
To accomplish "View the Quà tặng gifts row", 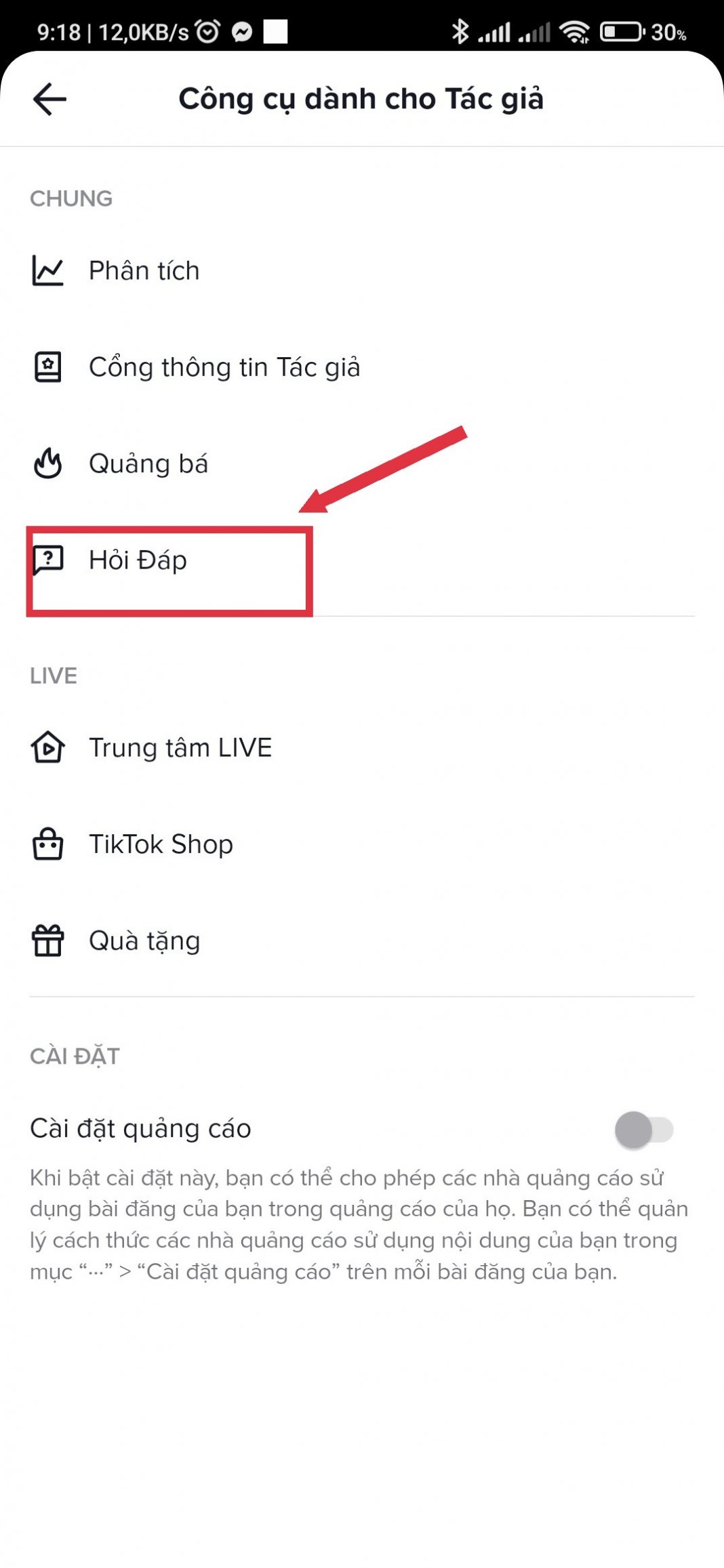I will click(144, 941).
